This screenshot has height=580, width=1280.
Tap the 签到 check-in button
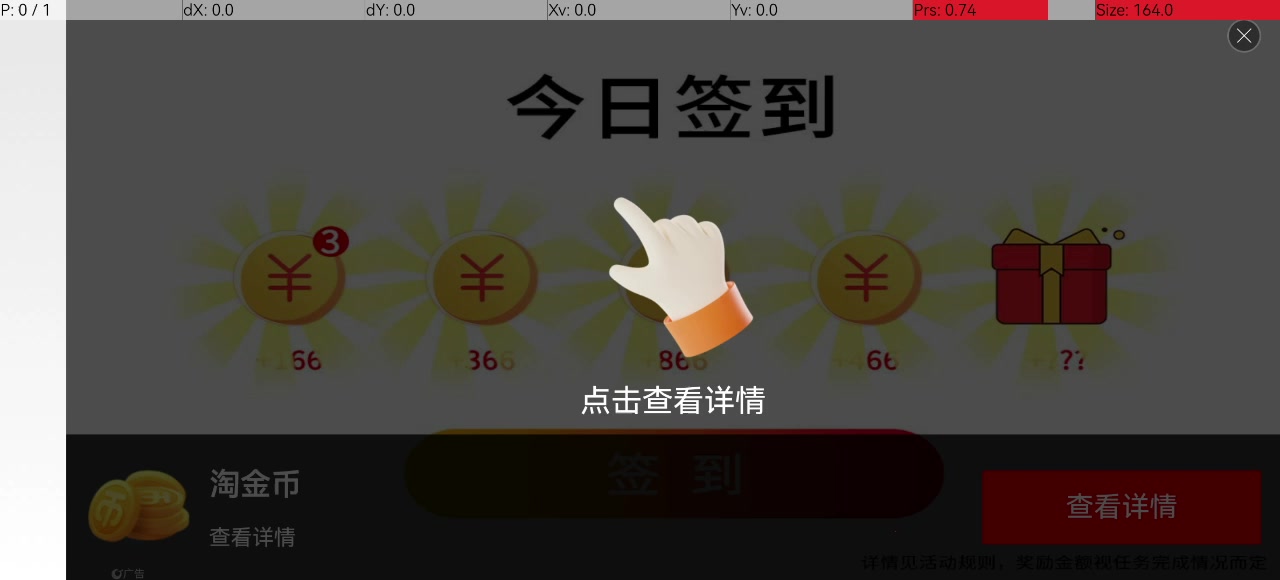click(x=673, y=474)
